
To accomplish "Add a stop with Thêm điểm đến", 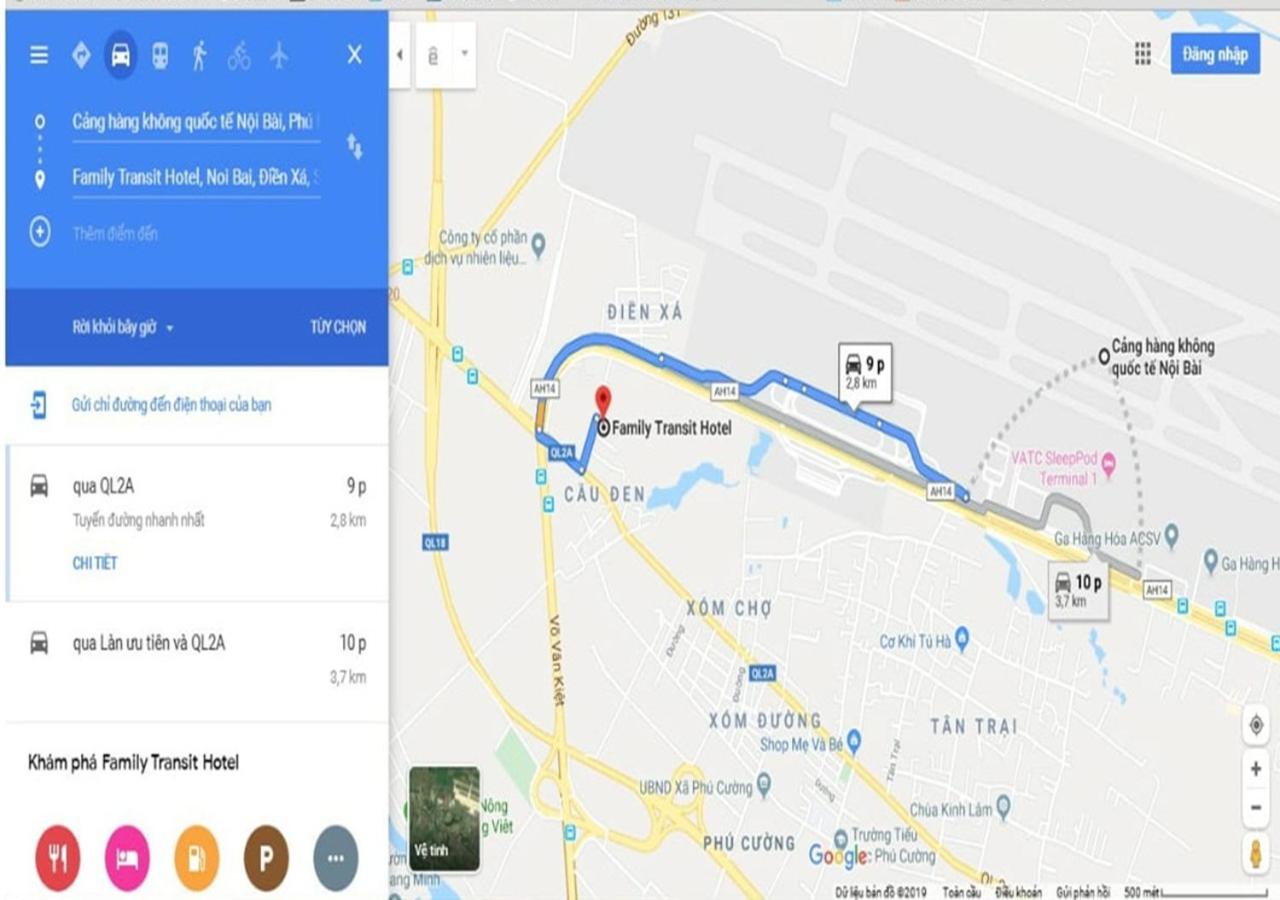I will click(x=114, y=234).
